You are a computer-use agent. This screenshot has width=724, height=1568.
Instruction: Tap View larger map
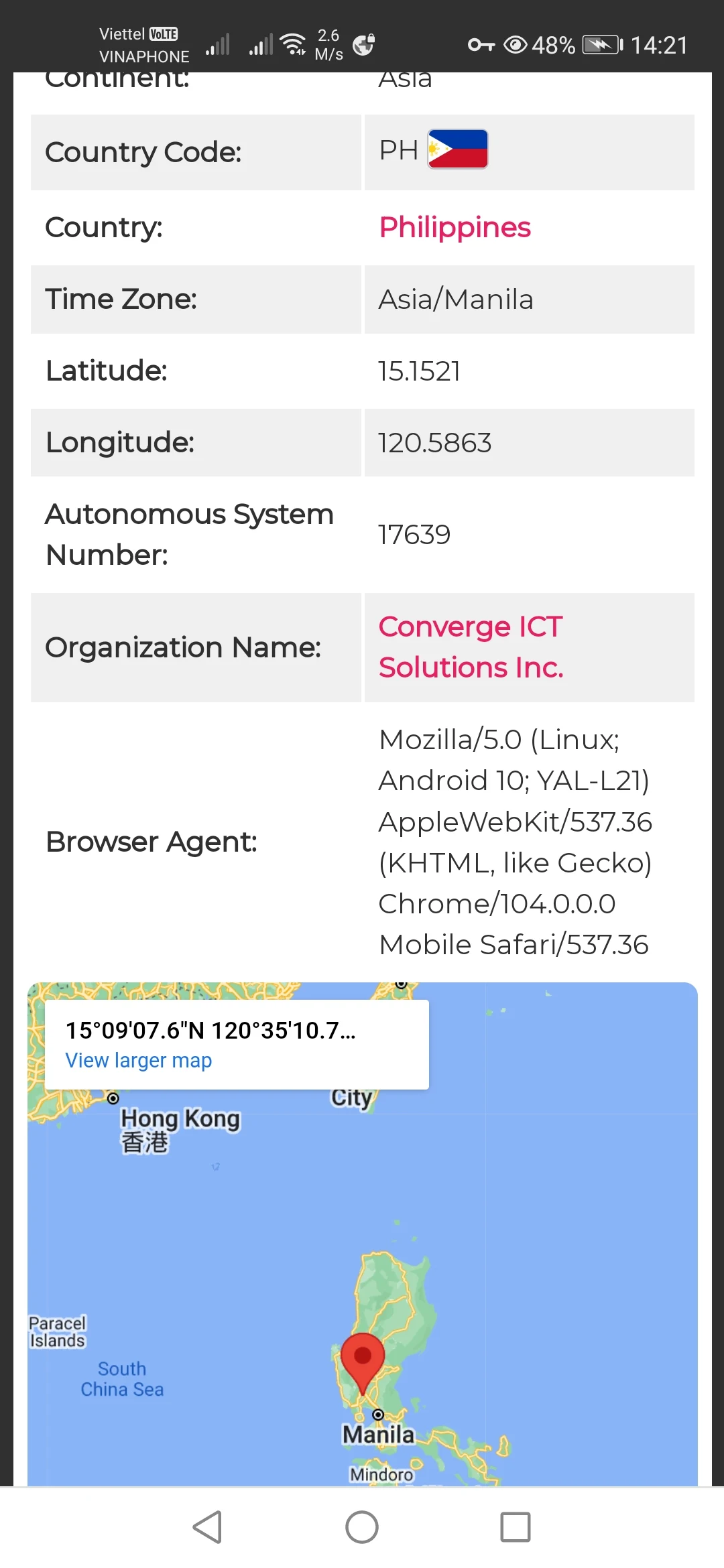pyautogui.click(x=139, y=1061)
